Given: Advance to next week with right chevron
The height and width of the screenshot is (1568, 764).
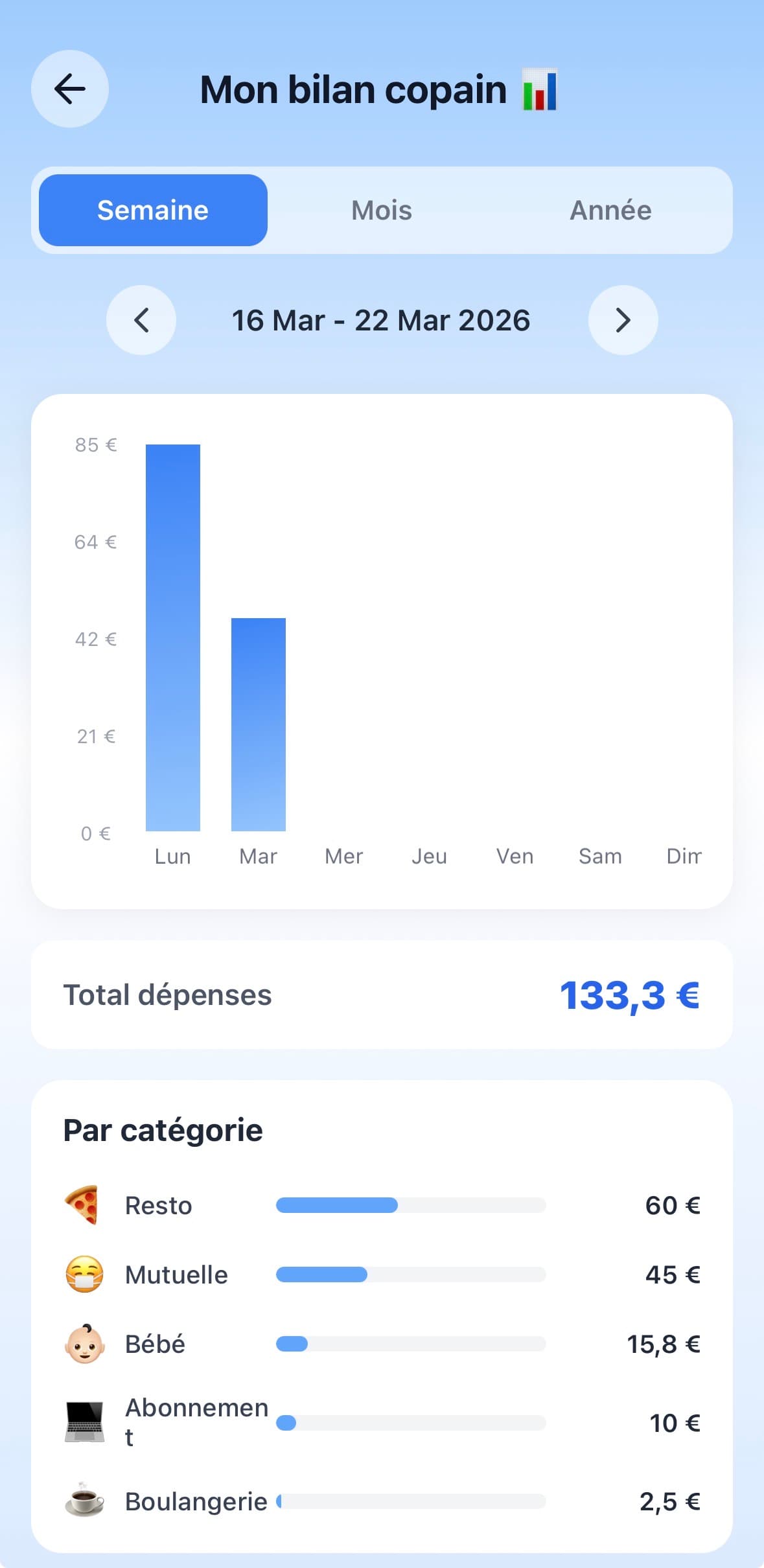Looking at the screenshot, I should point(623,319).
